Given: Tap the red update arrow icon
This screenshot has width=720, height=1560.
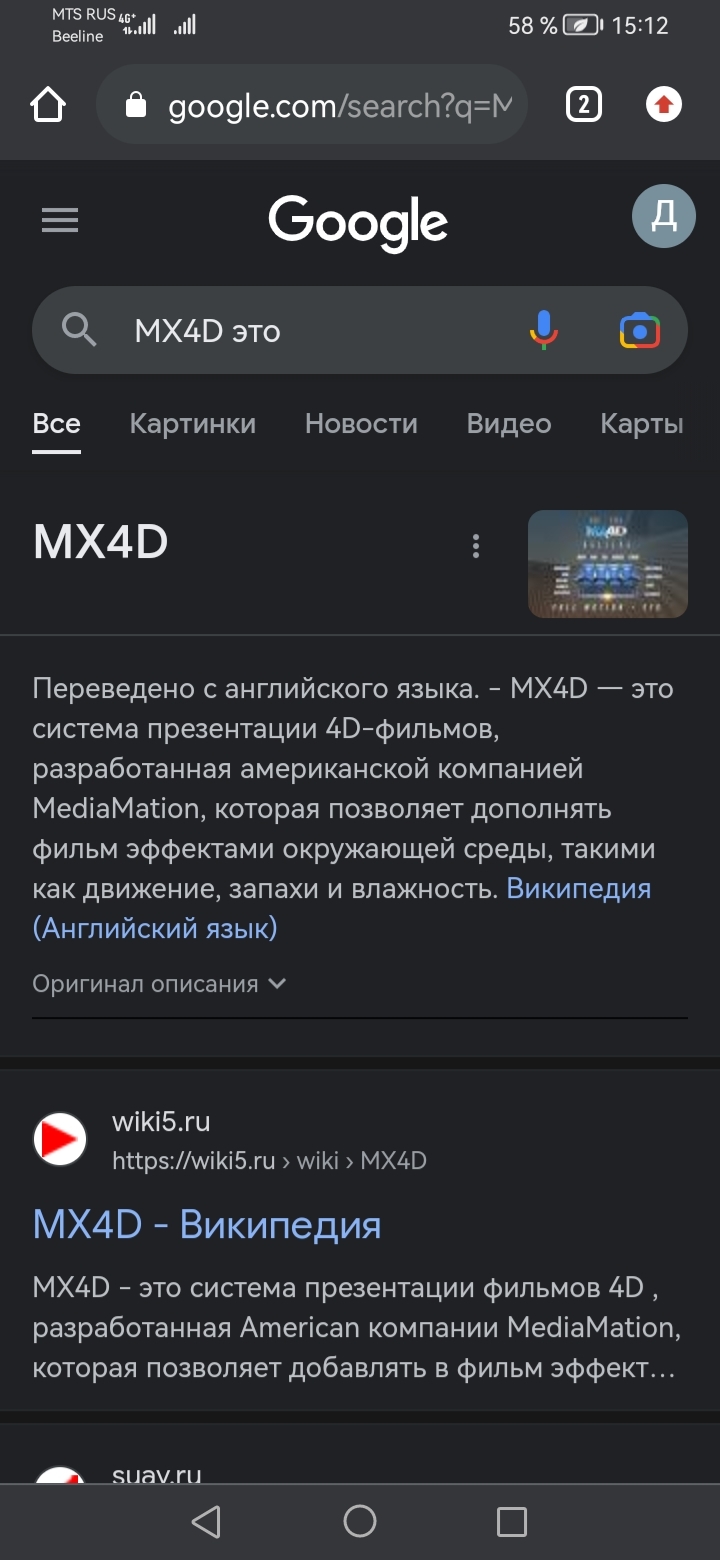Looking at the screenshot, I should click(x=664, y=105).
